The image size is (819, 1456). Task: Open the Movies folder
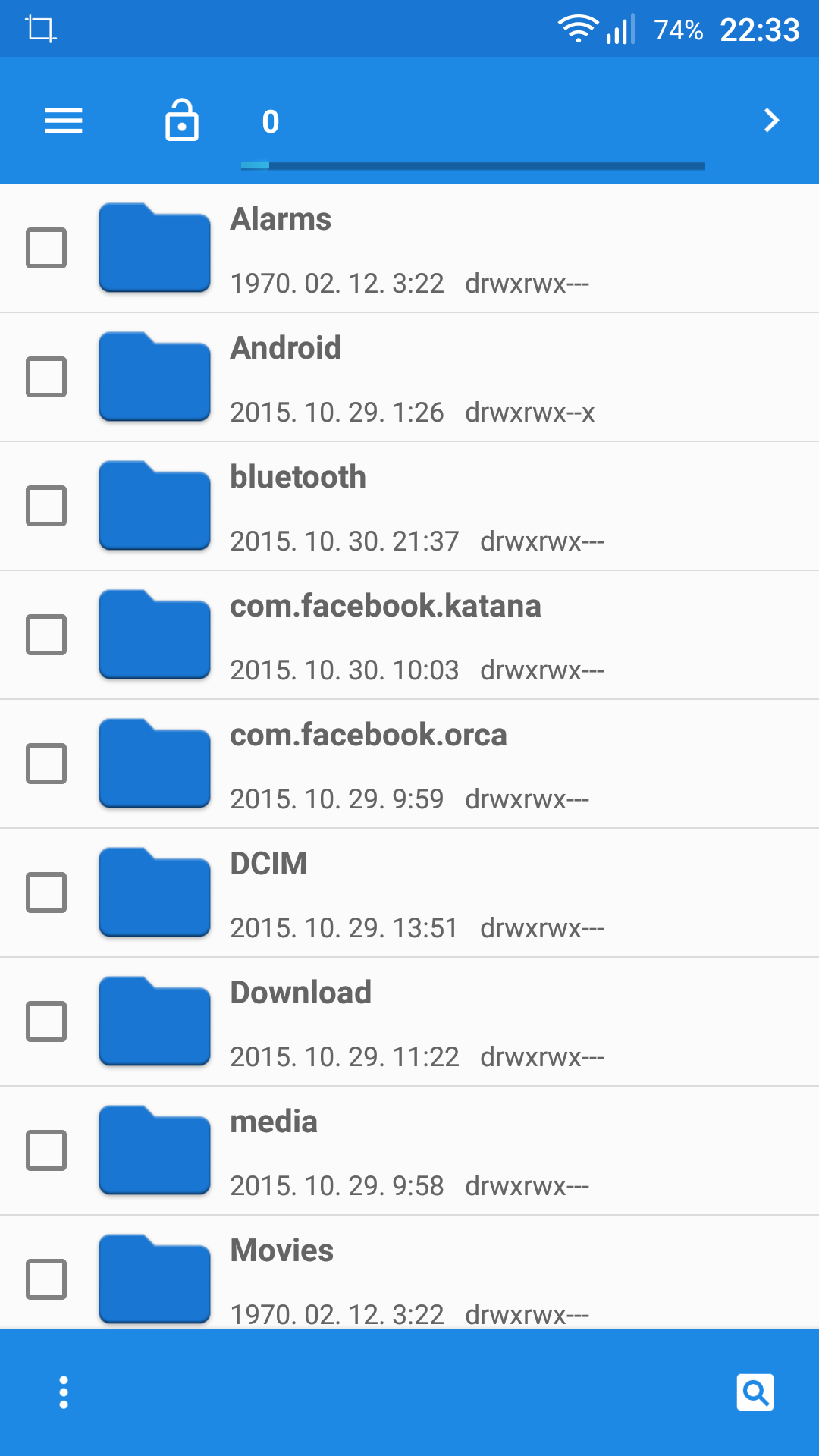coord(409,1272)
